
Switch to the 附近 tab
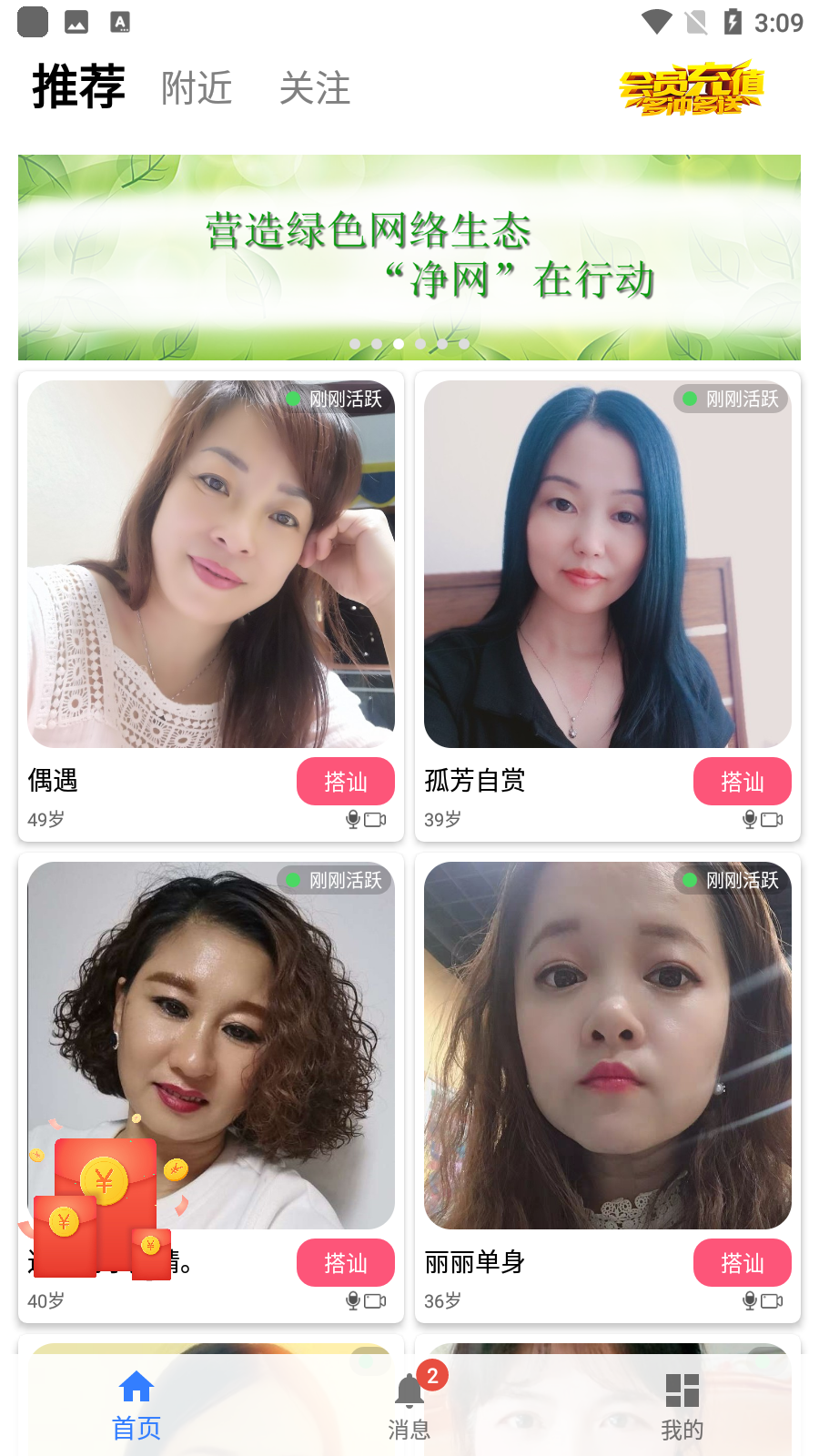(197, 87)
